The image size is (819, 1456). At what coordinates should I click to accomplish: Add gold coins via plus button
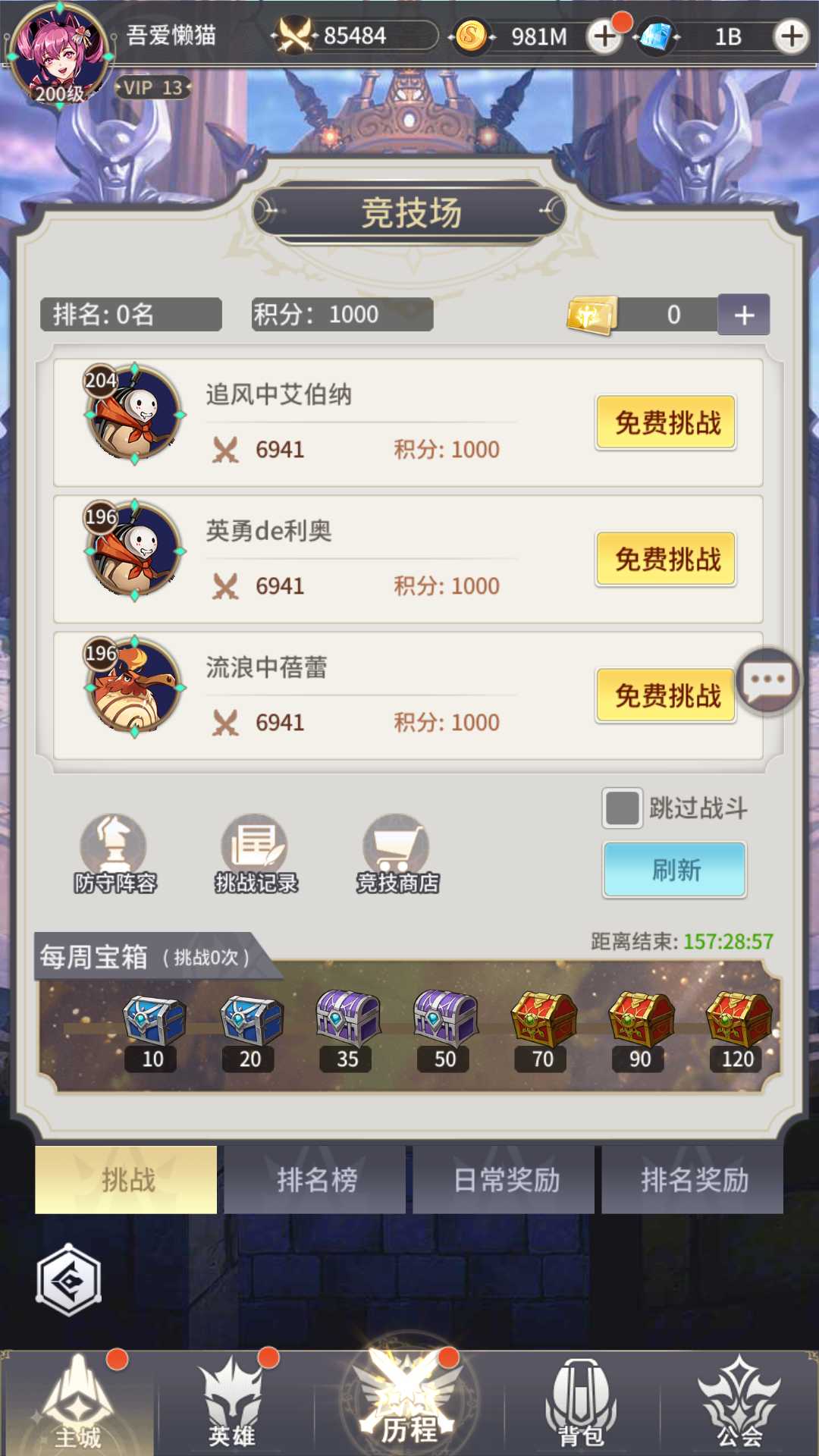point(604,36)
